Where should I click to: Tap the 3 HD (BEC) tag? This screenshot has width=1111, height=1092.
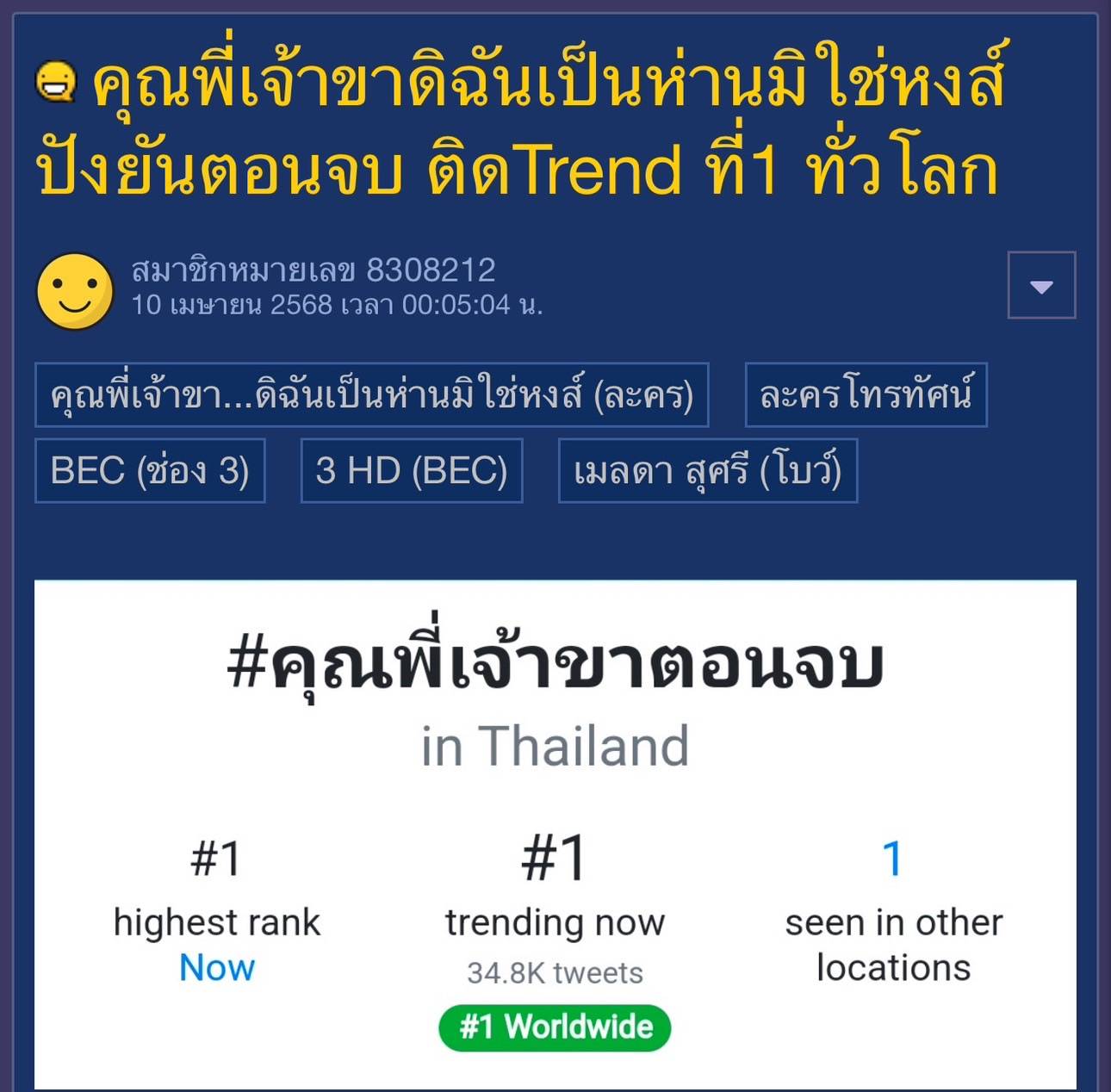click(411, 471)
